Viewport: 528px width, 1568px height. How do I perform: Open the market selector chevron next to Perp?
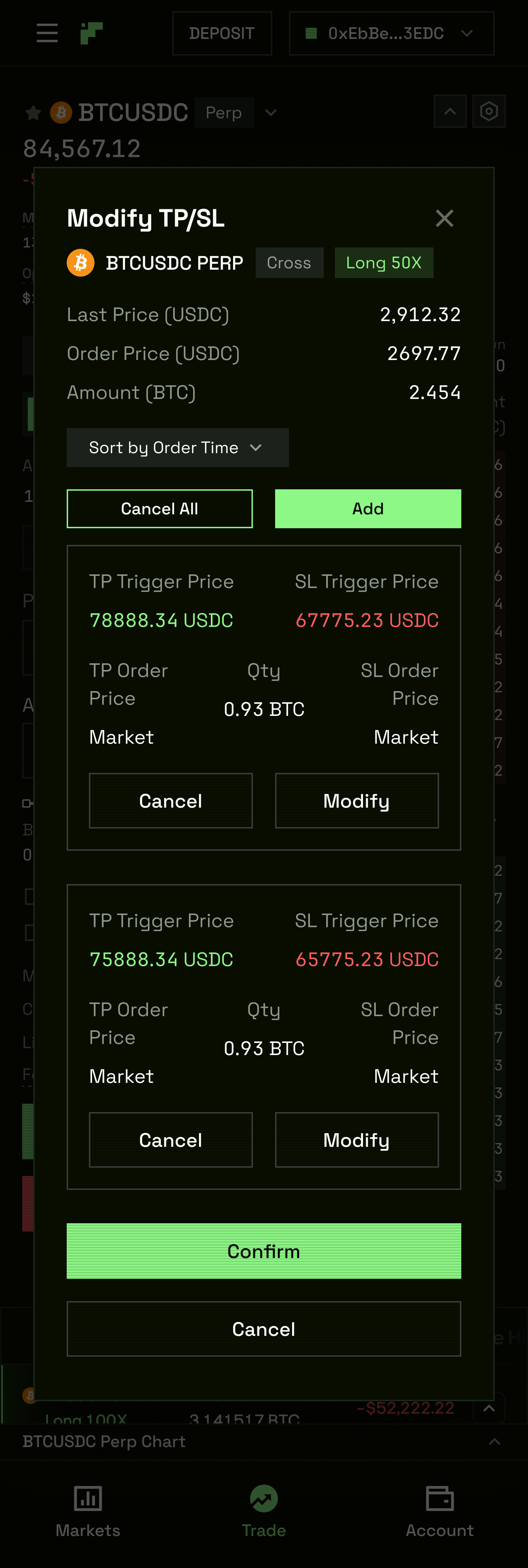[x=270, y=112]
